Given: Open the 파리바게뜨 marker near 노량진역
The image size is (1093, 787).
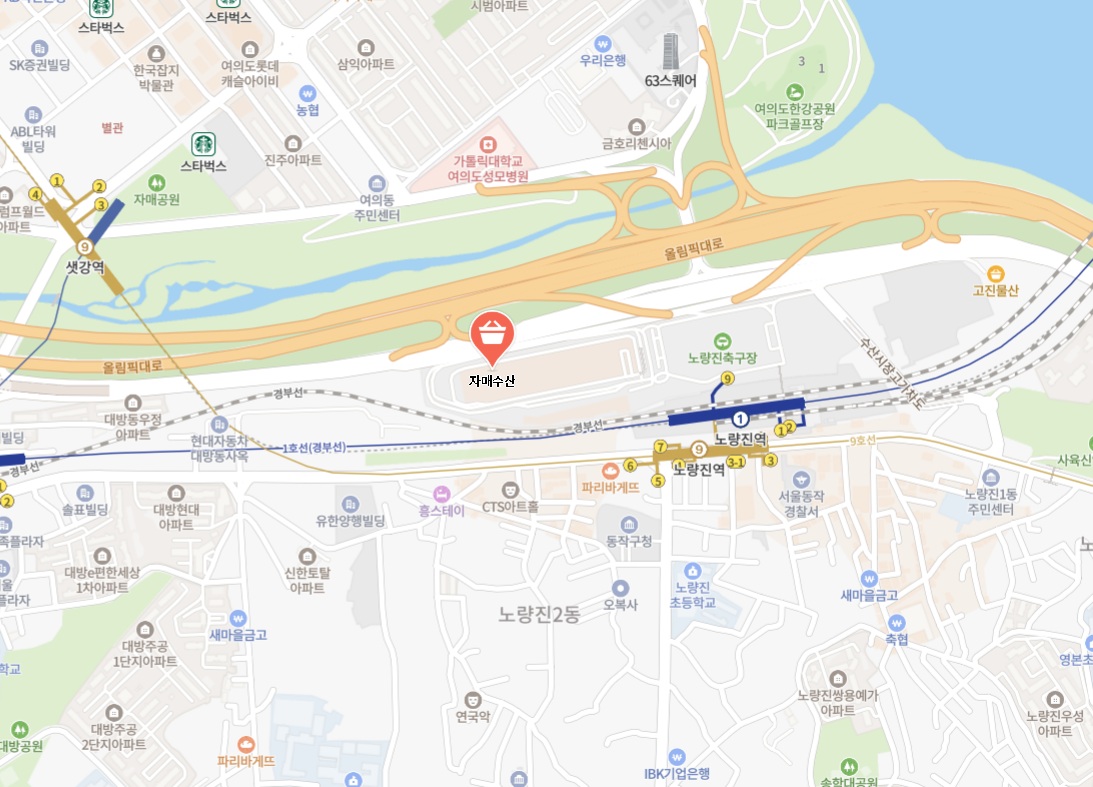Looking at the screenshot, I should click(x=609, y=471).
